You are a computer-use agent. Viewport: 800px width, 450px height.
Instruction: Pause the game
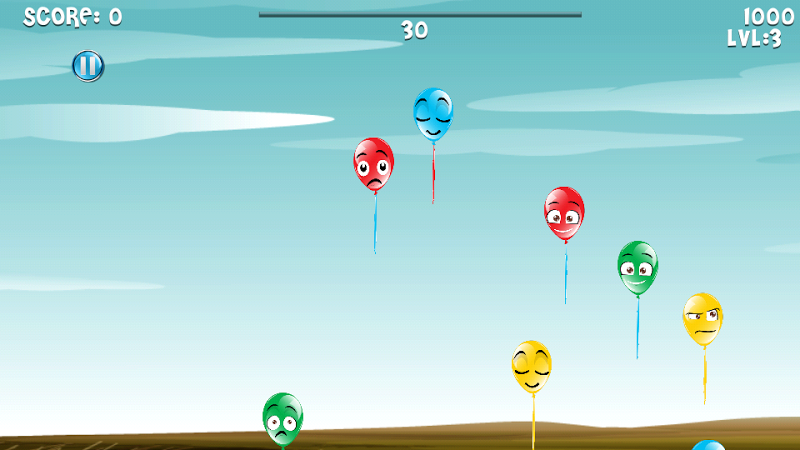[88, 66]
